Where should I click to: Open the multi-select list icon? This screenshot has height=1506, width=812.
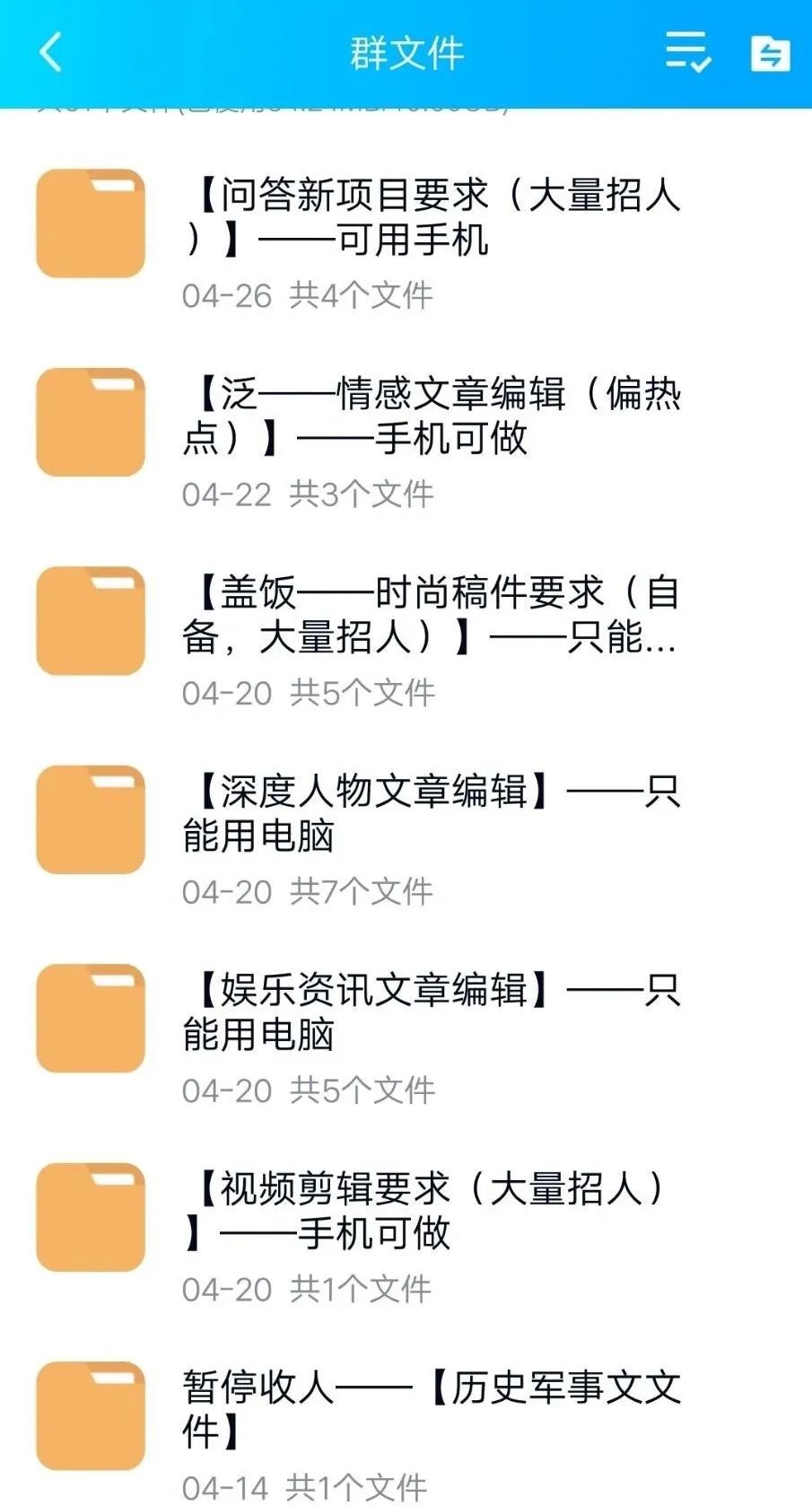point(688,52)
